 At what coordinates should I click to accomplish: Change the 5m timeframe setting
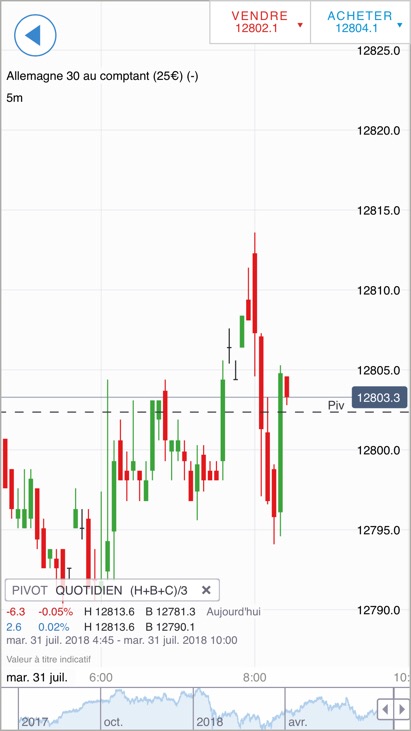click(14, 98)
